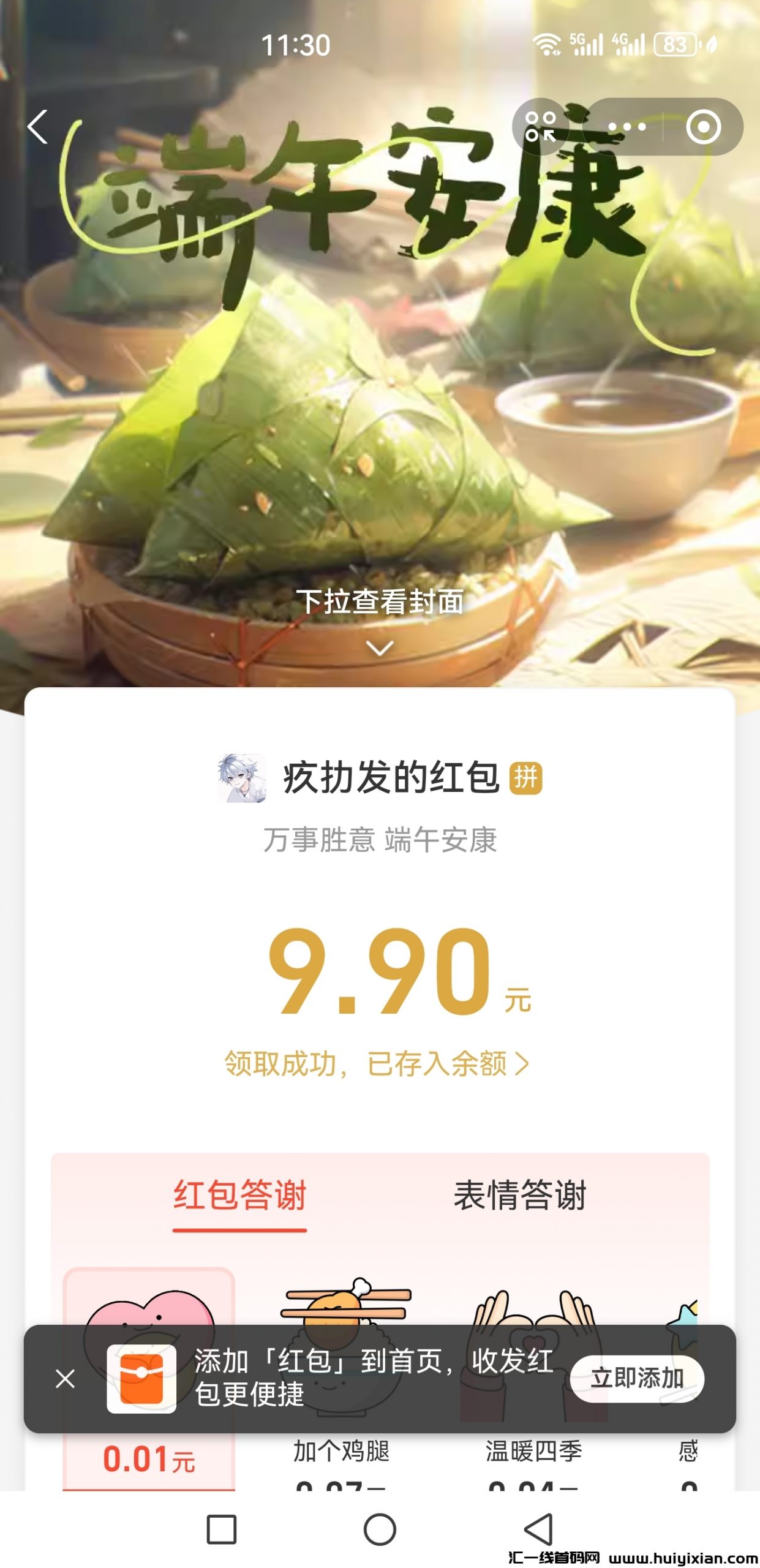Choose the 温暖四季 thank-you option
This screenshot has height=1568, width=760.
(533, 1451)
